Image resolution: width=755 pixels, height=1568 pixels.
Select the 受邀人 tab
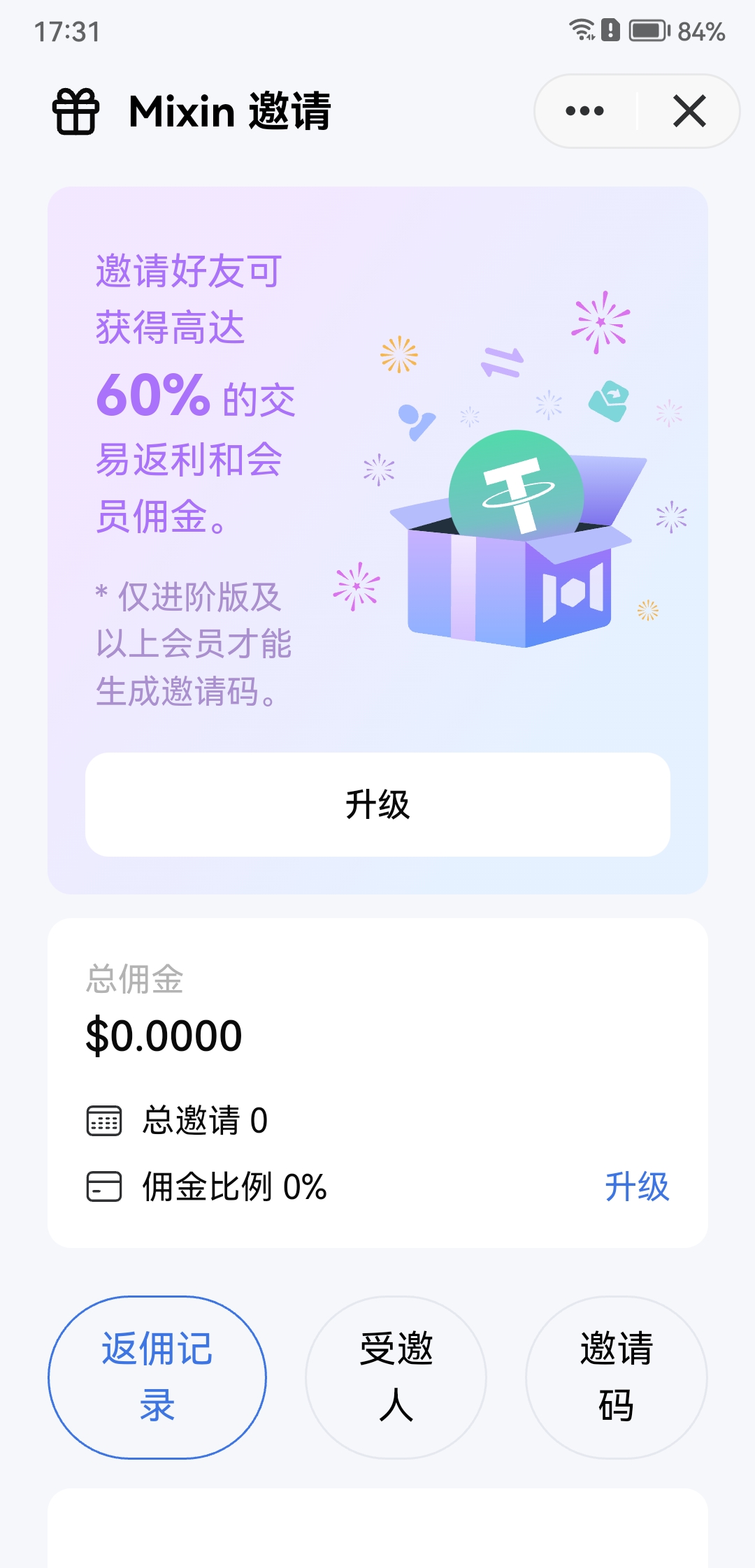(x=396, y=1377)
